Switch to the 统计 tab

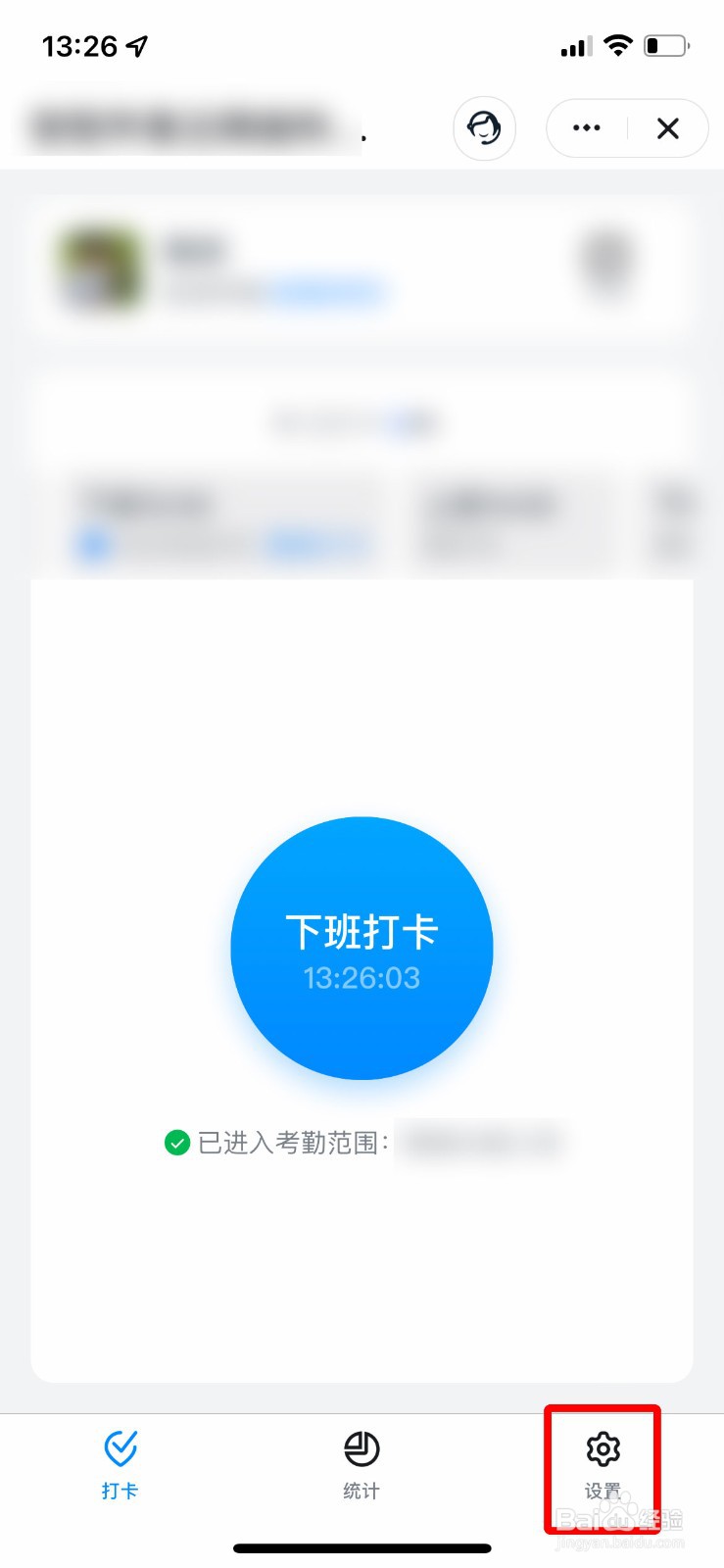(361, 1468)
